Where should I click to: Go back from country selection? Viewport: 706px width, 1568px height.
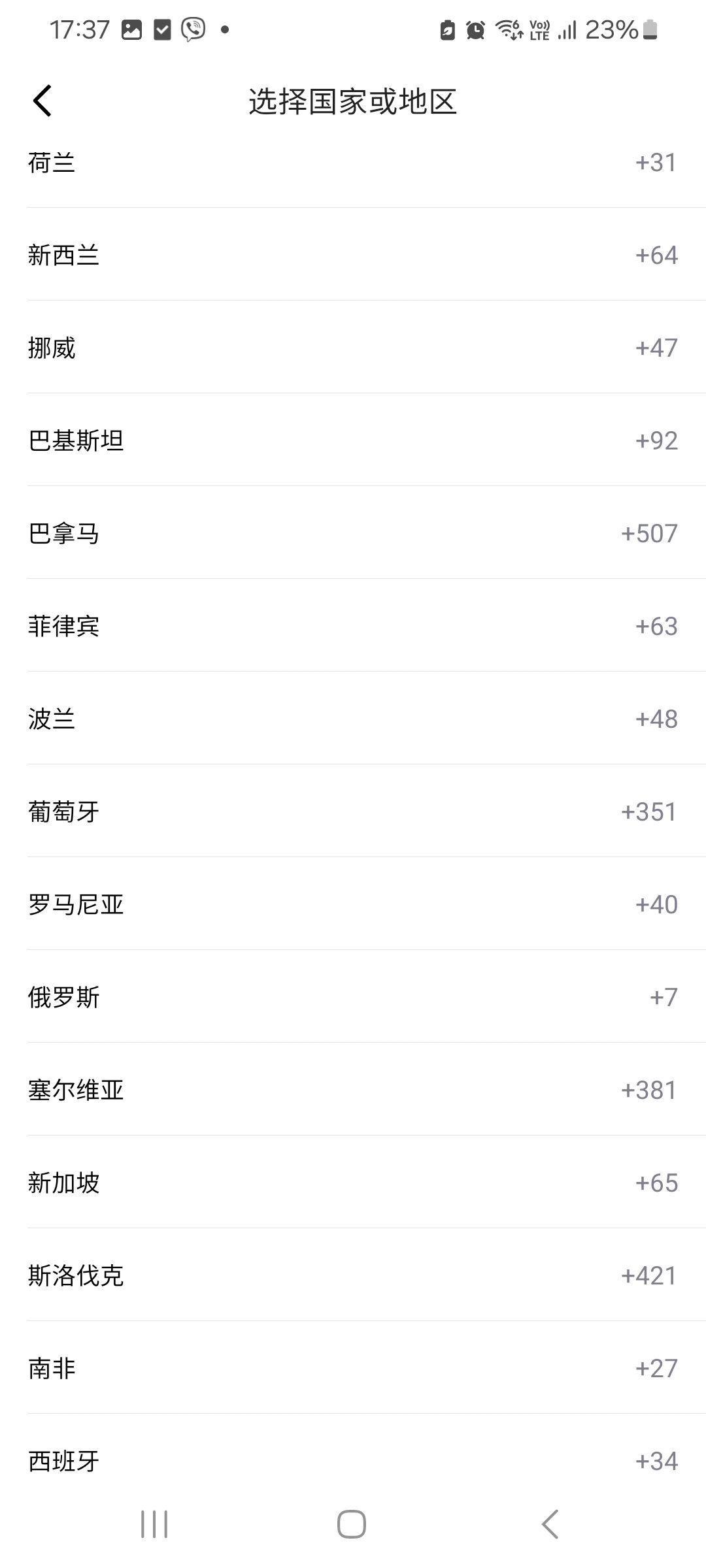(x=42, y=101)
